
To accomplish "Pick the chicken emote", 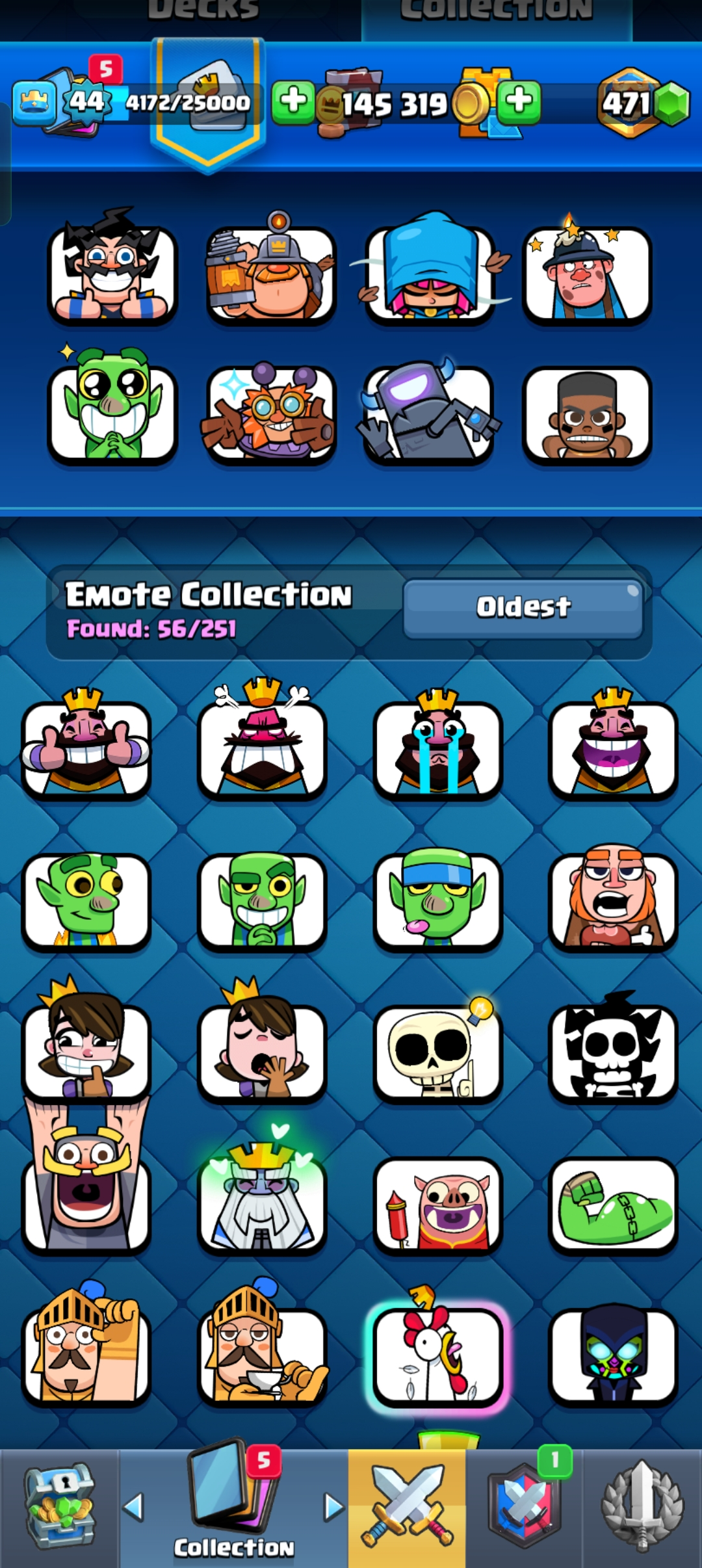I will tap(437, 1355).
